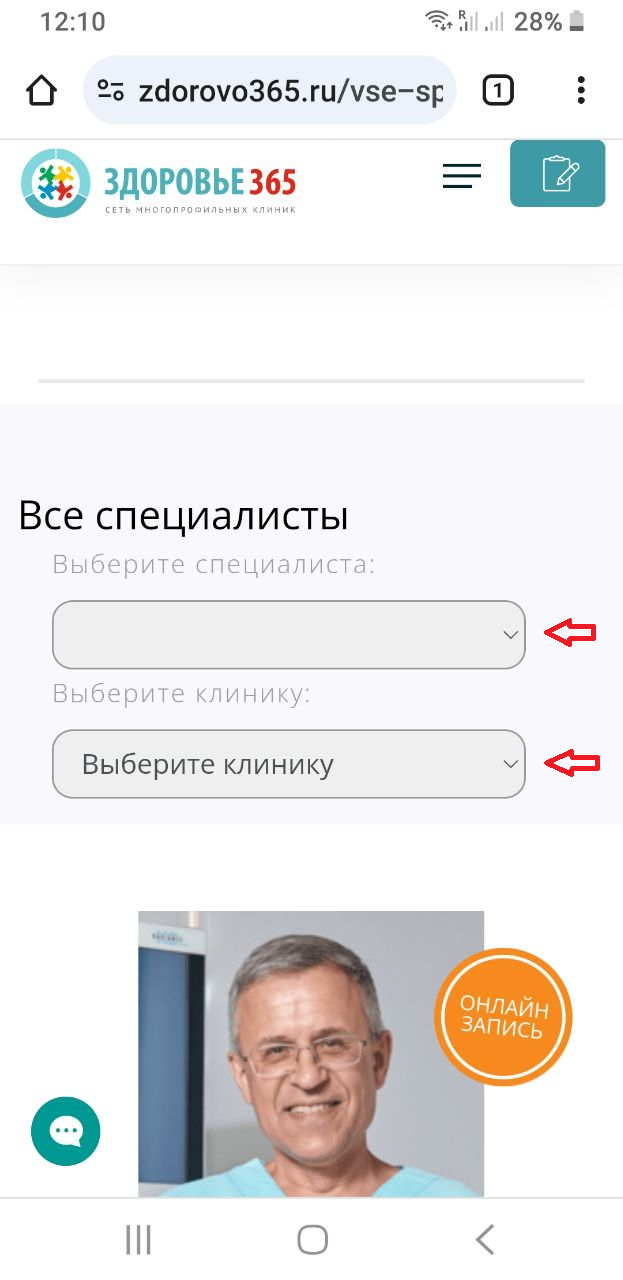Open the browser tab switcher
This screenshot has height=1280, width=623.
coord(497,92)
